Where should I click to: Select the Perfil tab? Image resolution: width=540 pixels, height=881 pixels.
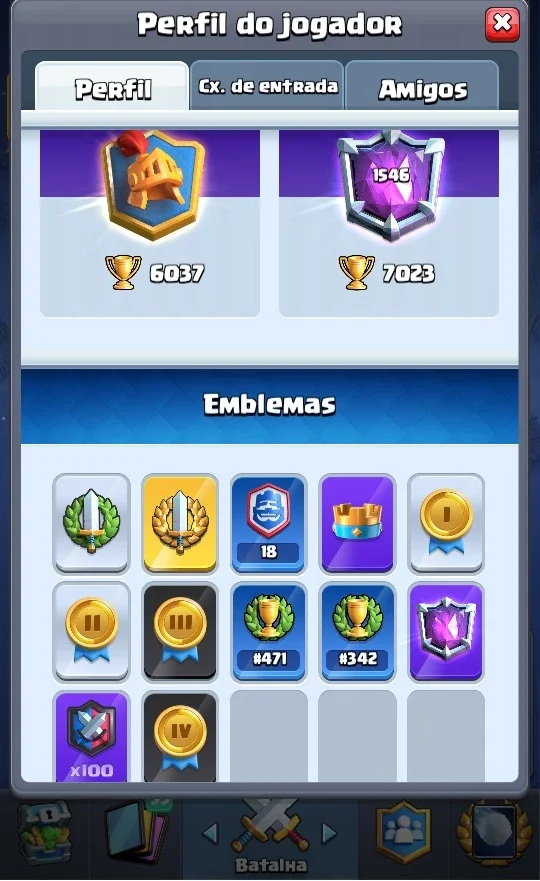pyautogui.click(x=112, y=87)
